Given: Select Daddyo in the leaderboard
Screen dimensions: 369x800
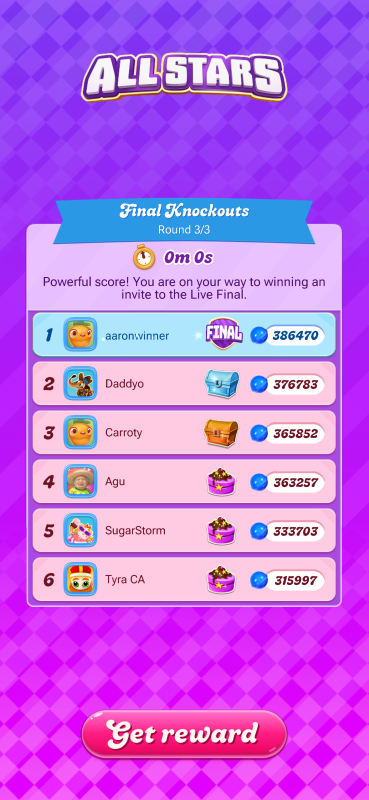Looking at the screenshot, I should pyautogui.click(x=184, y=384).
